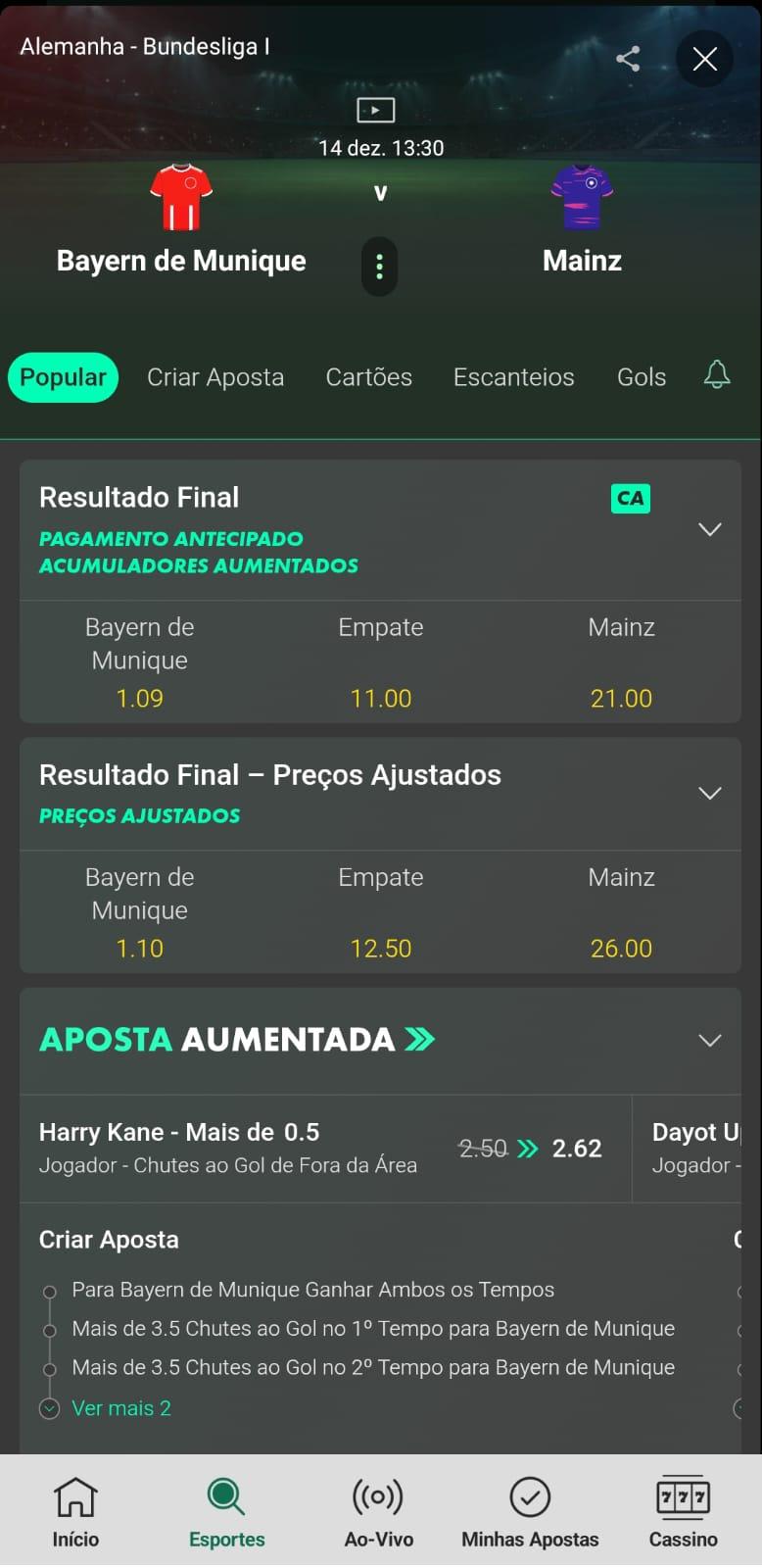
Task: Expand 'Ver mais 2' in Criar Aposta
Action: (x=120, y=1408)
